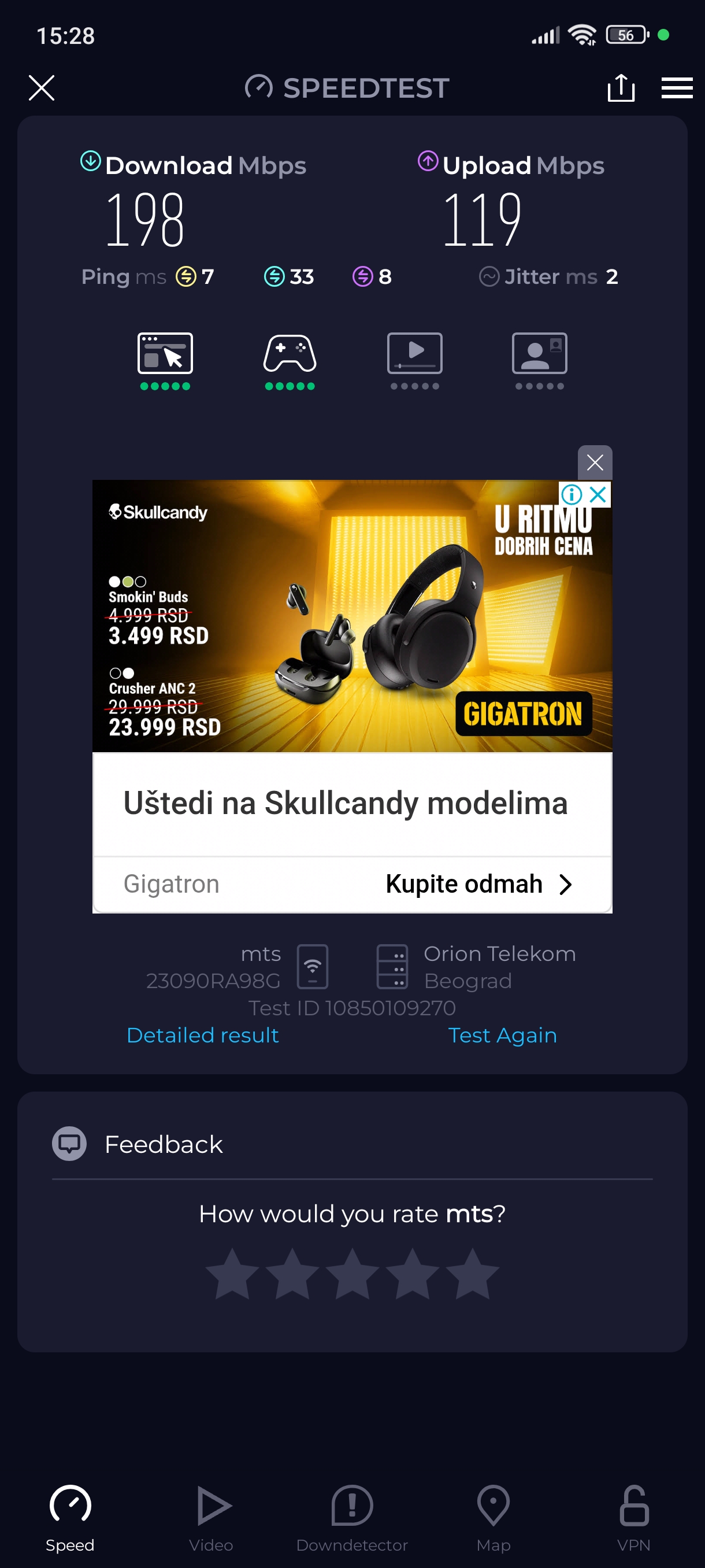
Task: Share the speed test result
Action: [621, 88]
